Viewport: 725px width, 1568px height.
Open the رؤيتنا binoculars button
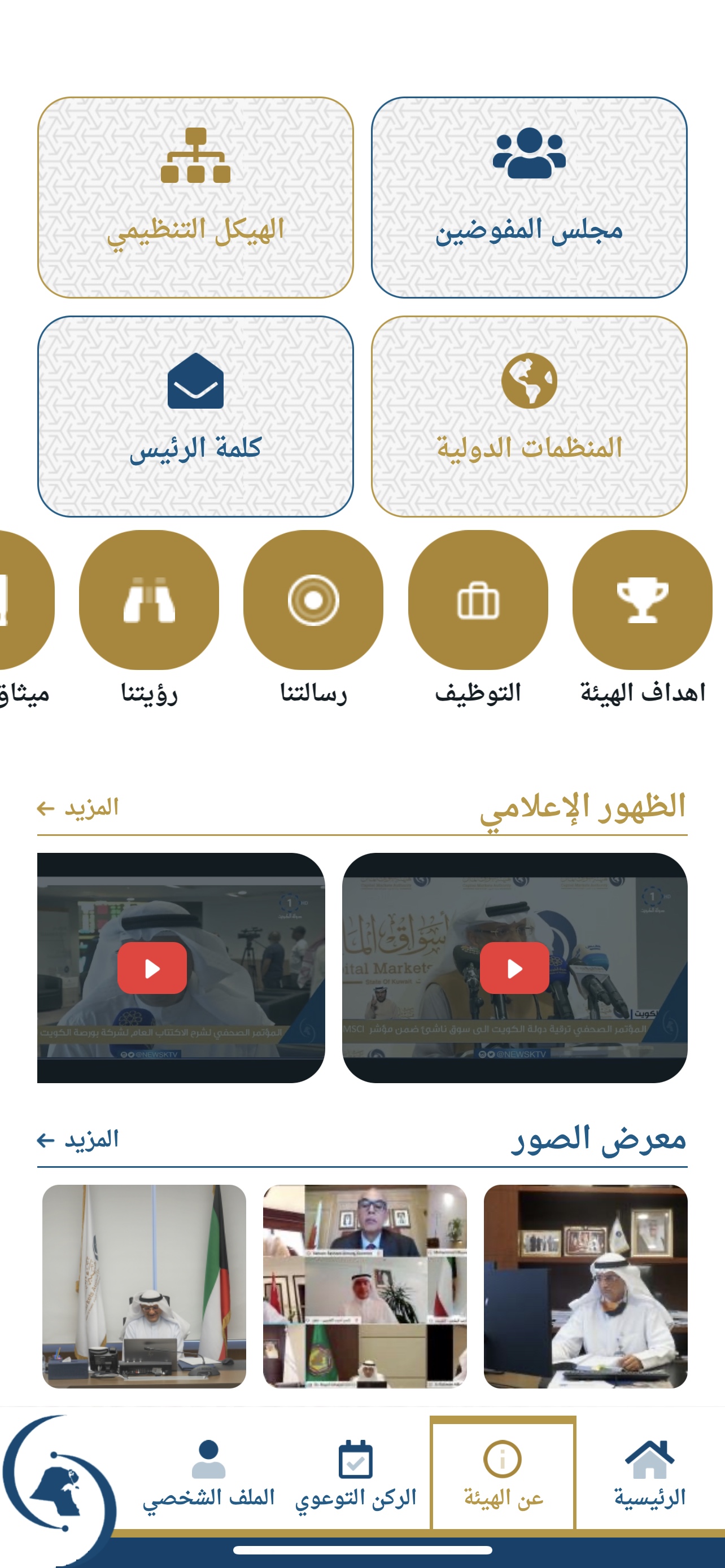(x=149, y=600)
